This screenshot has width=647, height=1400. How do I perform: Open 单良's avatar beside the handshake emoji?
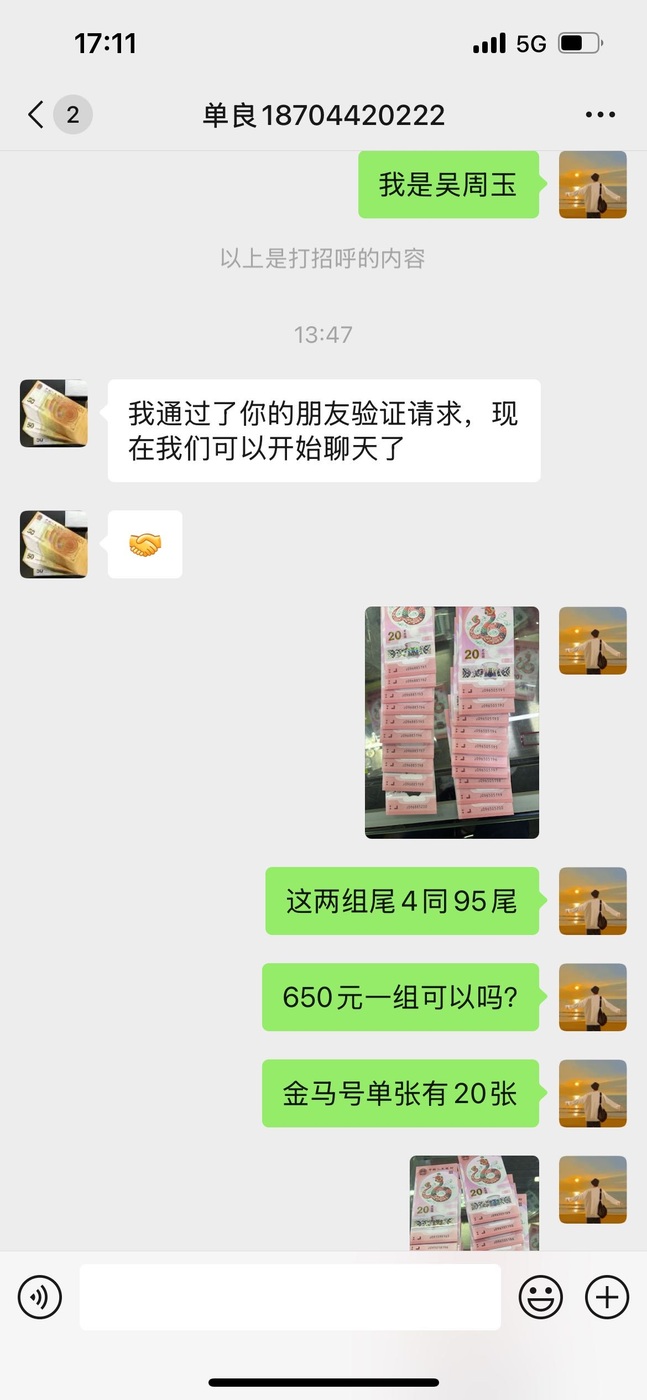pyautogui.click(x=54, y=544)
